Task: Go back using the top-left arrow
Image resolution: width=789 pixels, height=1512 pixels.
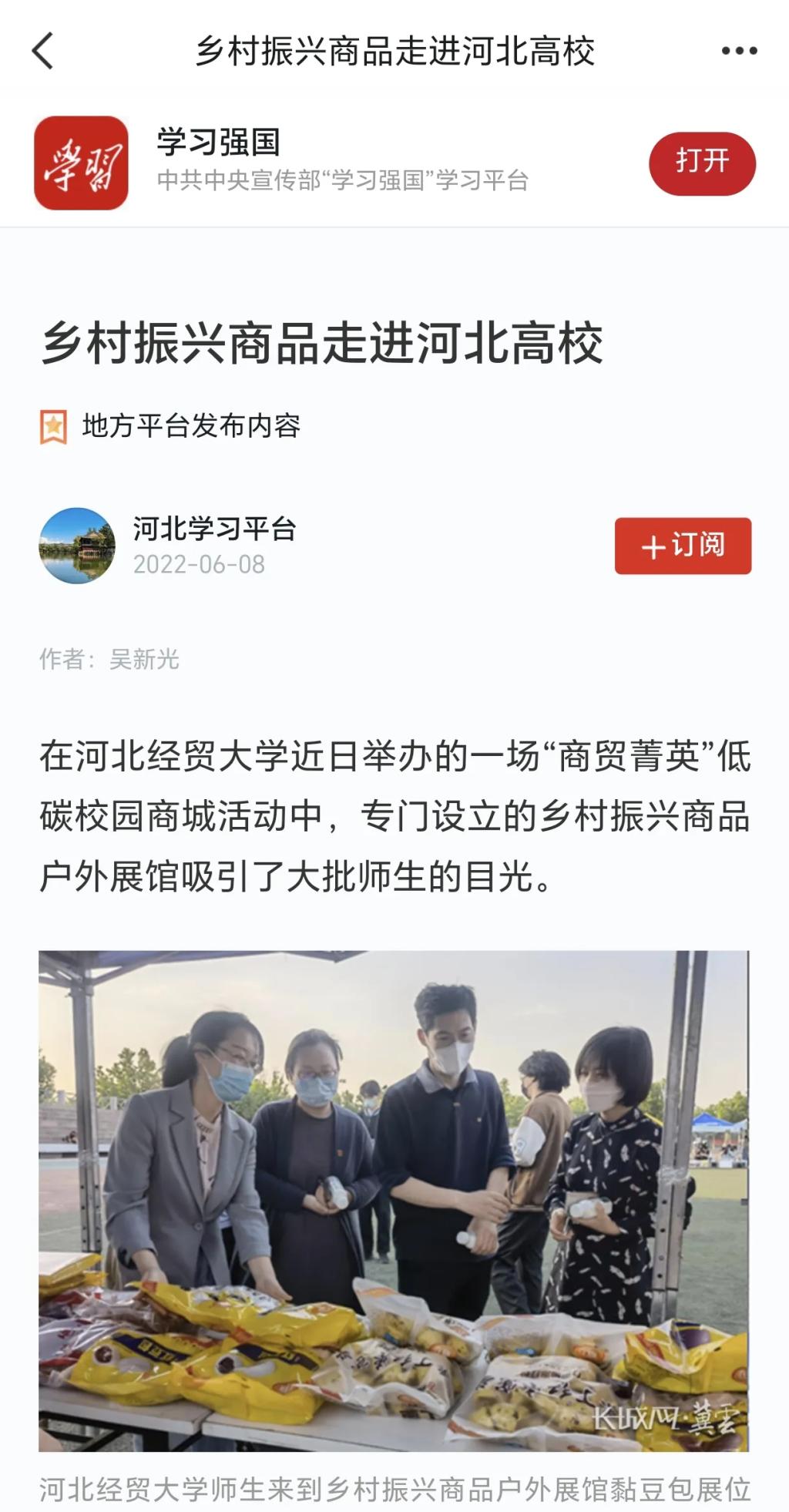Action: click(44, 52)
